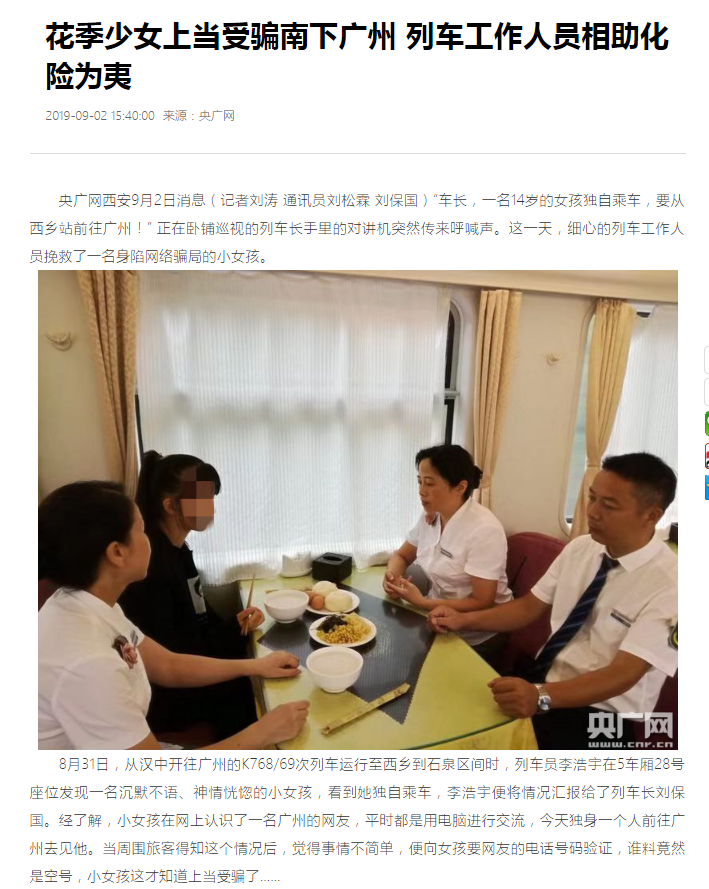Share the article via blue QZone icon
The height and width of the screenshot is (889, 709).
[x=706, y=488]
